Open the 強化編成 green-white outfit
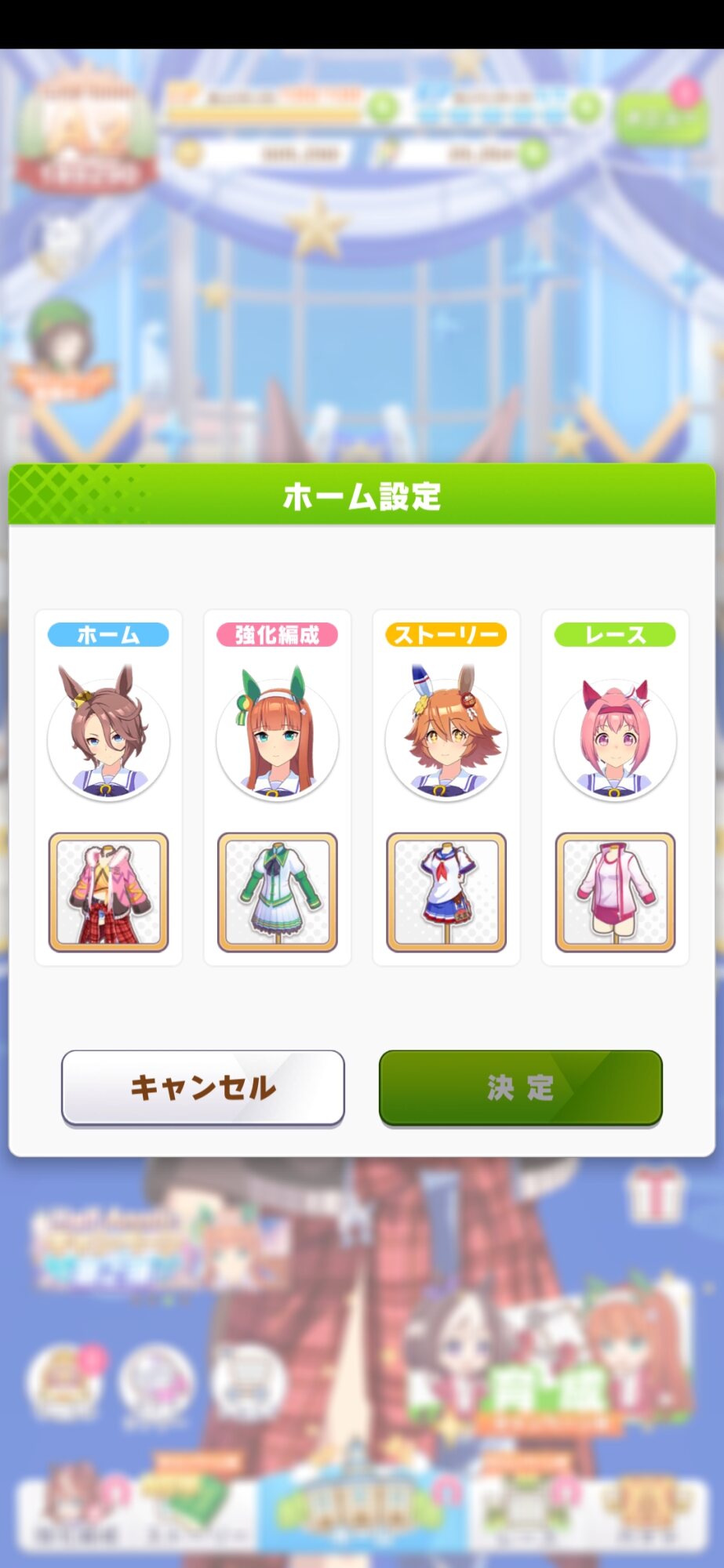The width and height of the screenshot is (724, 1568). [277, 892]
